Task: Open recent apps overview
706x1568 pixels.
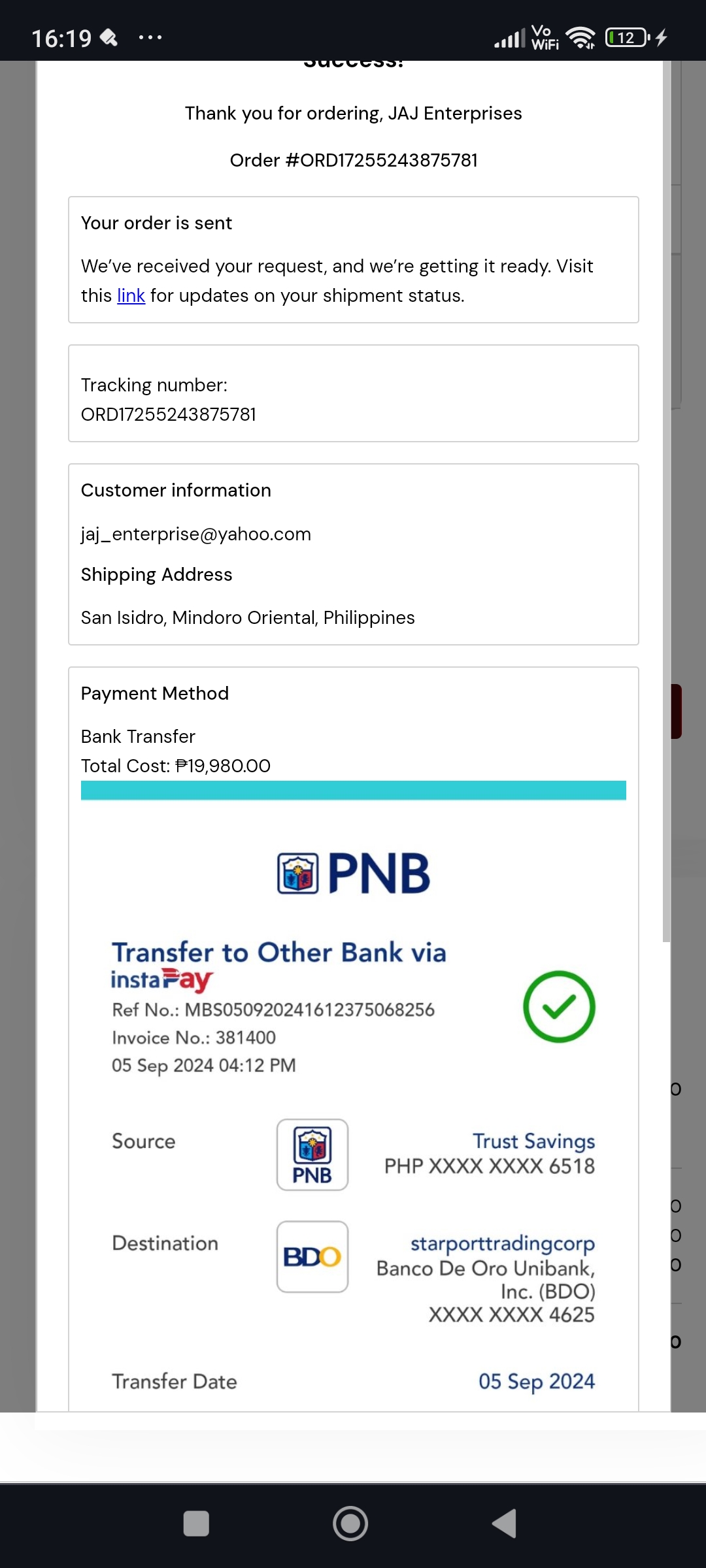Action: click(196, 1524)
